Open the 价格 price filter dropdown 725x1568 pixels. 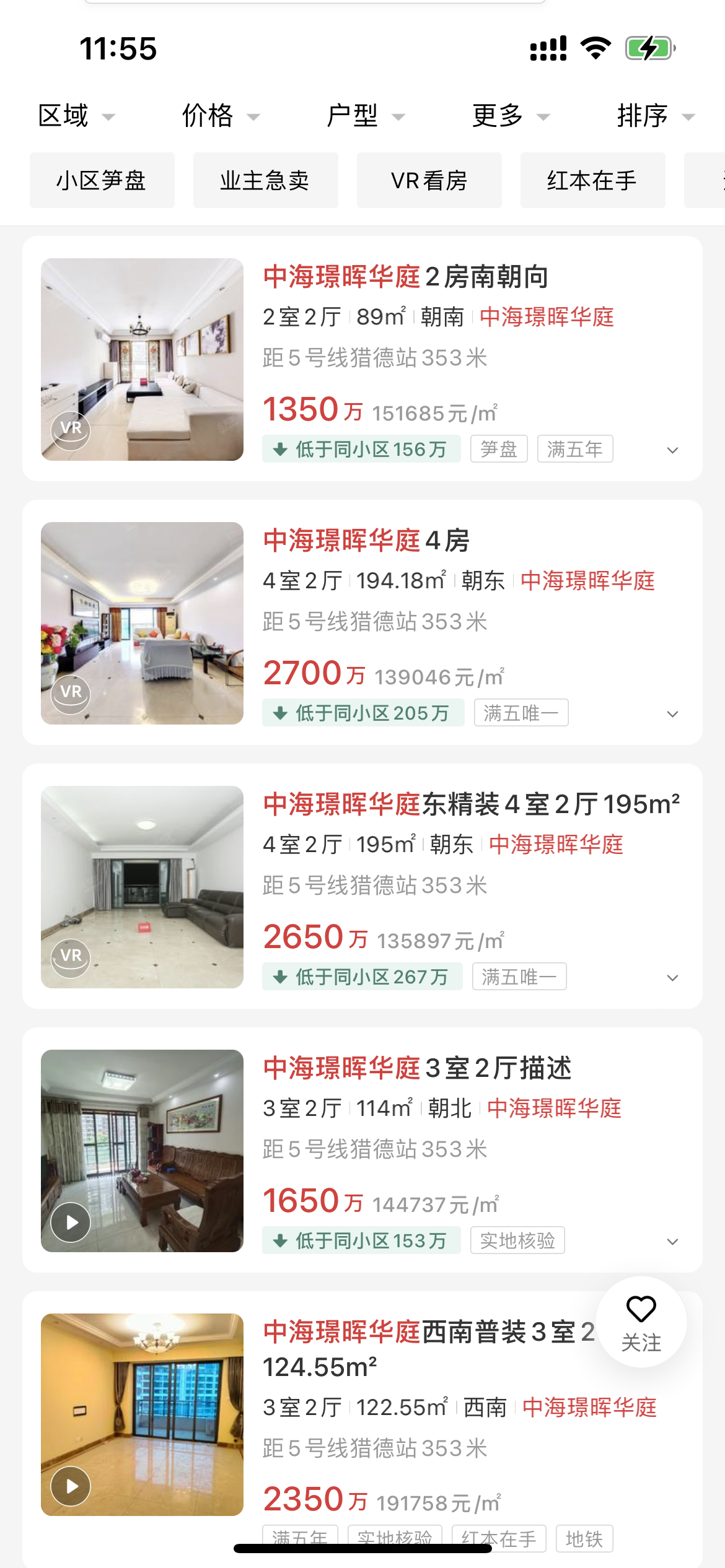pos(220,116)
